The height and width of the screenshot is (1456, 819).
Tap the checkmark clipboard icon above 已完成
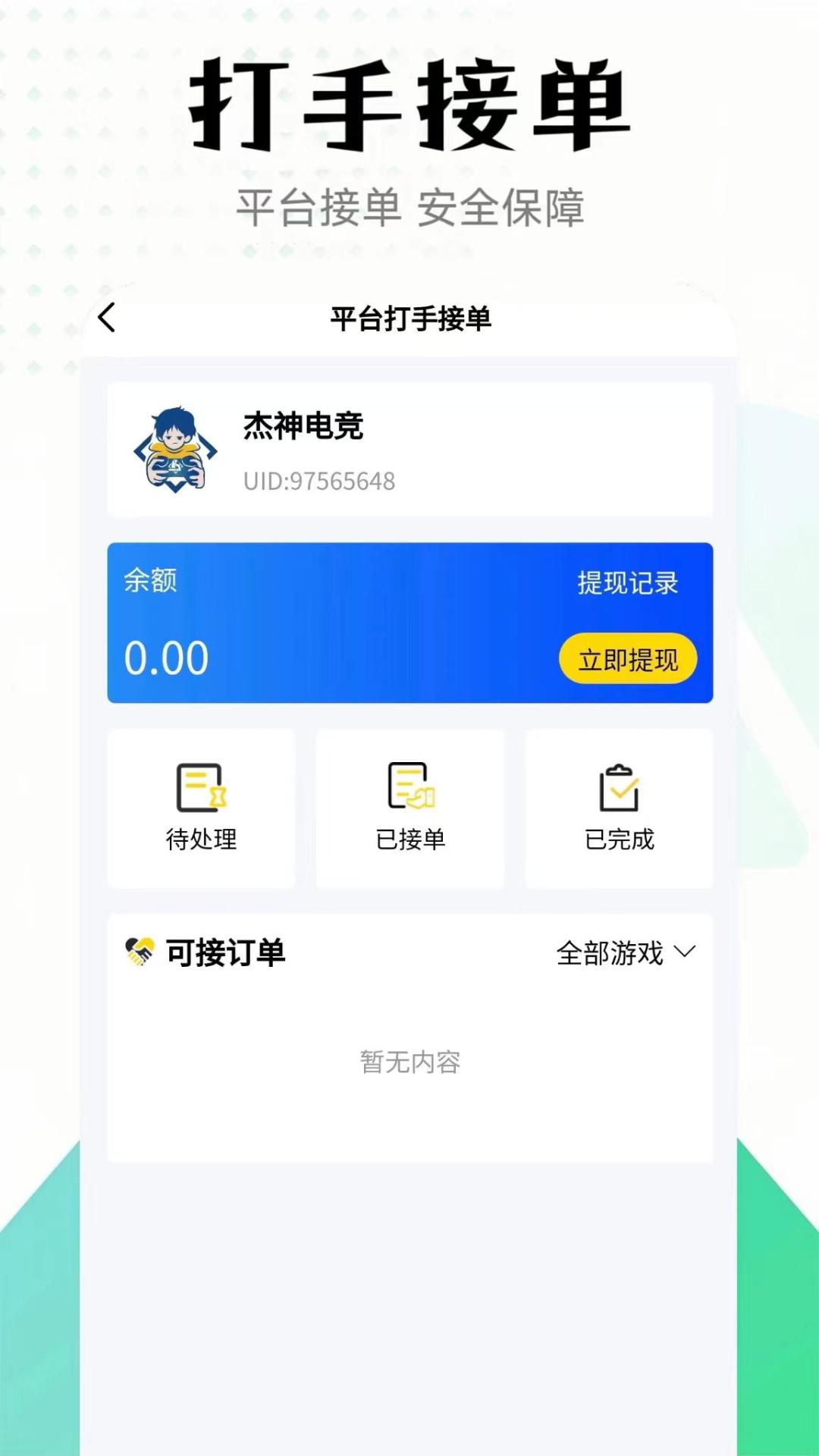pos(619,789)
